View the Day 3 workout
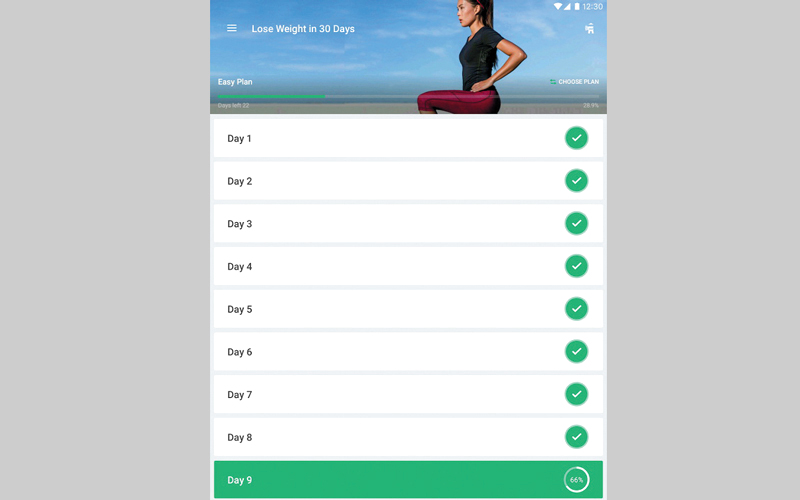Image resolution: width=800 pixels, height=500 pixels. (x=408, y=224)
